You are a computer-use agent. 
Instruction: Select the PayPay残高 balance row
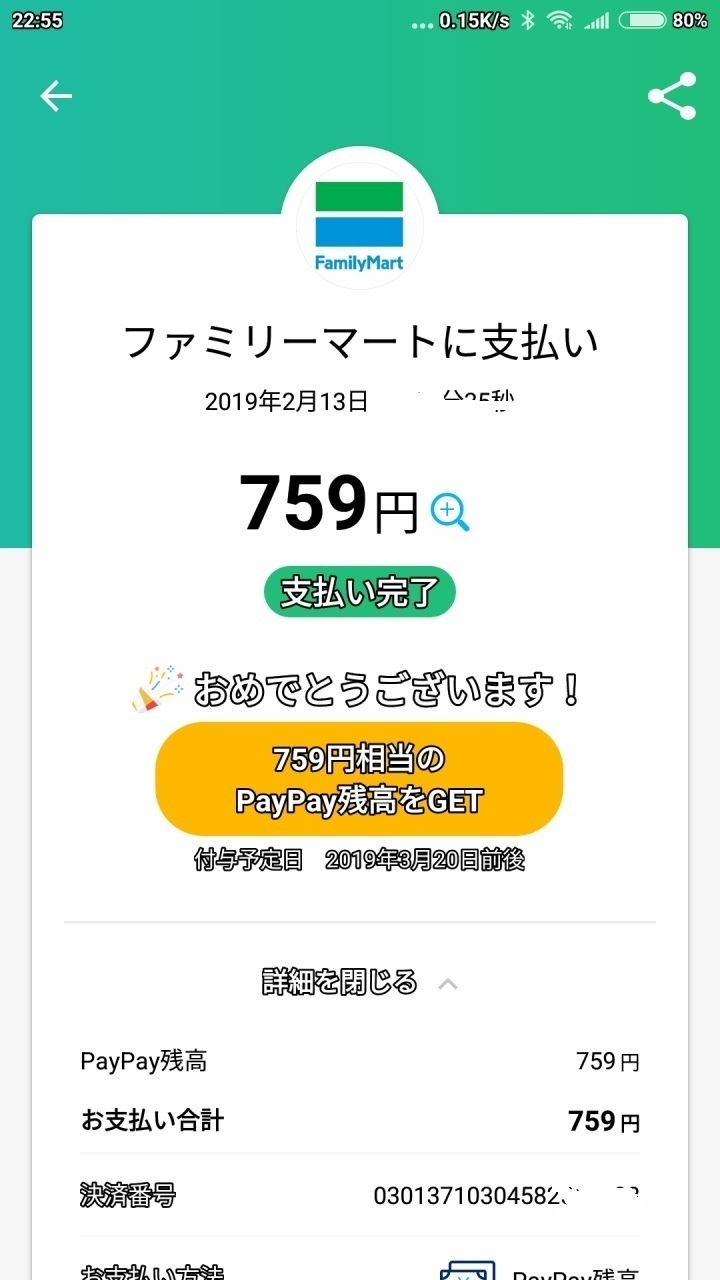point(360,1062)
